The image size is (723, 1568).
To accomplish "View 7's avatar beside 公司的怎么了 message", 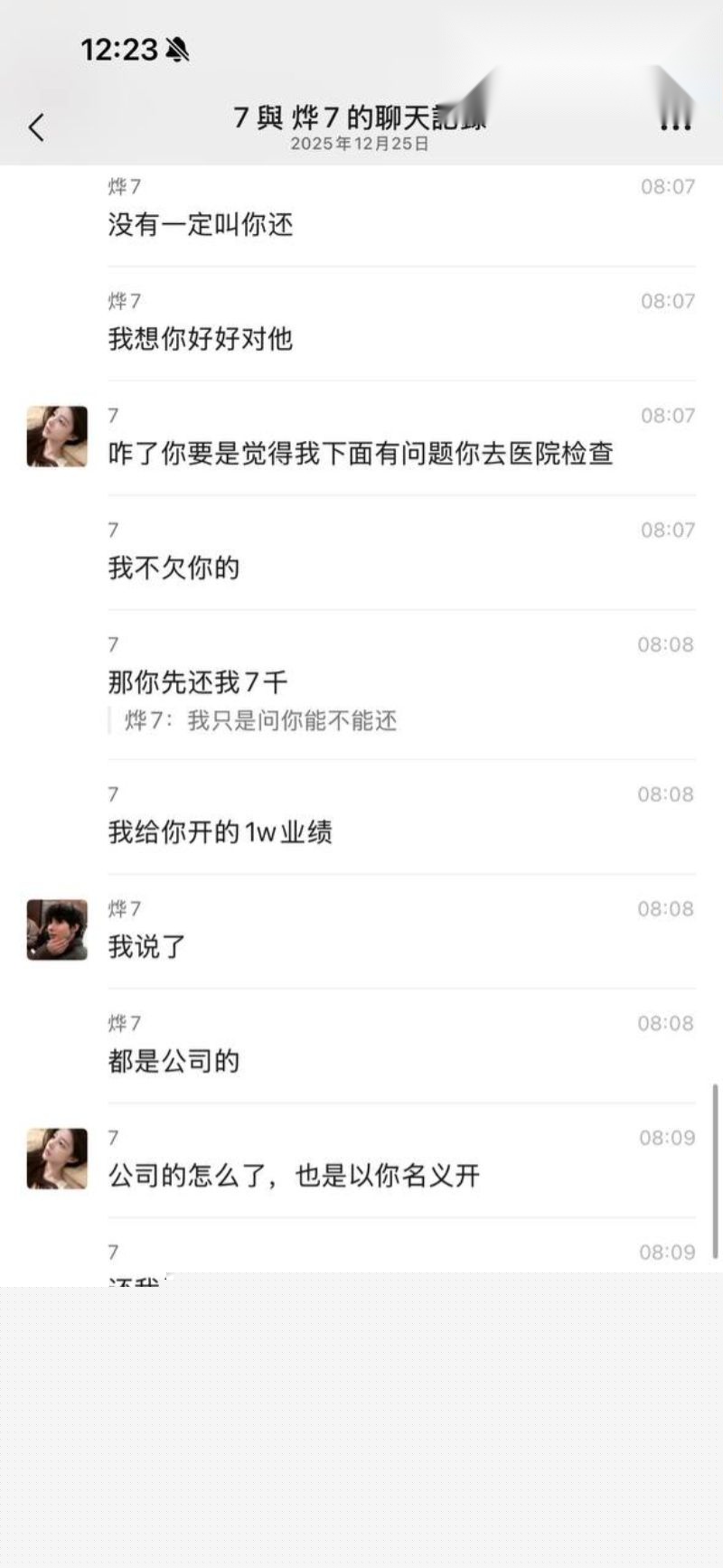I will (57, 1159).
